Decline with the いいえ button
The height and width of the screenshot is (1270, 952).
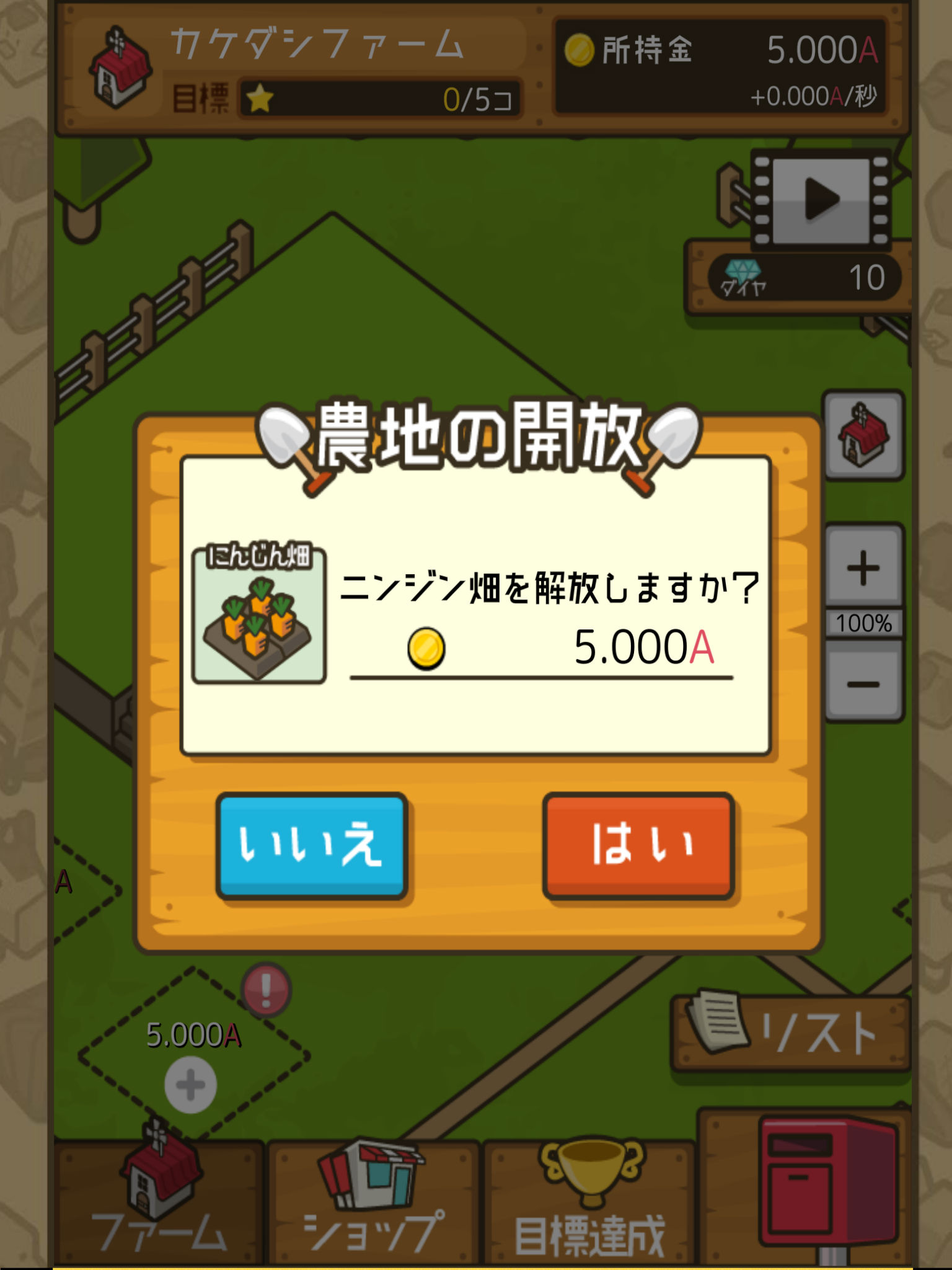pos(311,845)
